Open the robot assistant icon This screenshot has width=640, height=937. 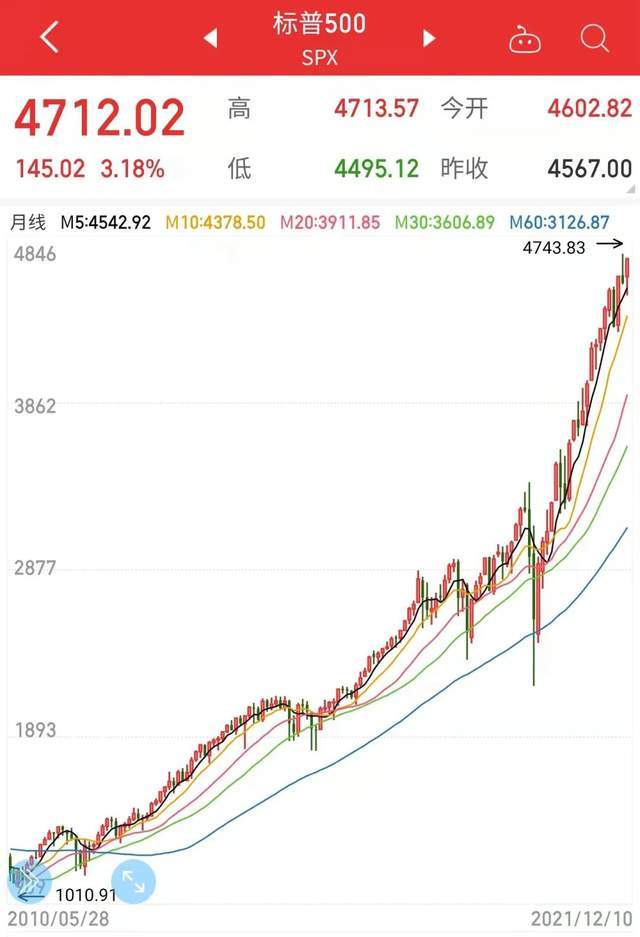[524, 39]
